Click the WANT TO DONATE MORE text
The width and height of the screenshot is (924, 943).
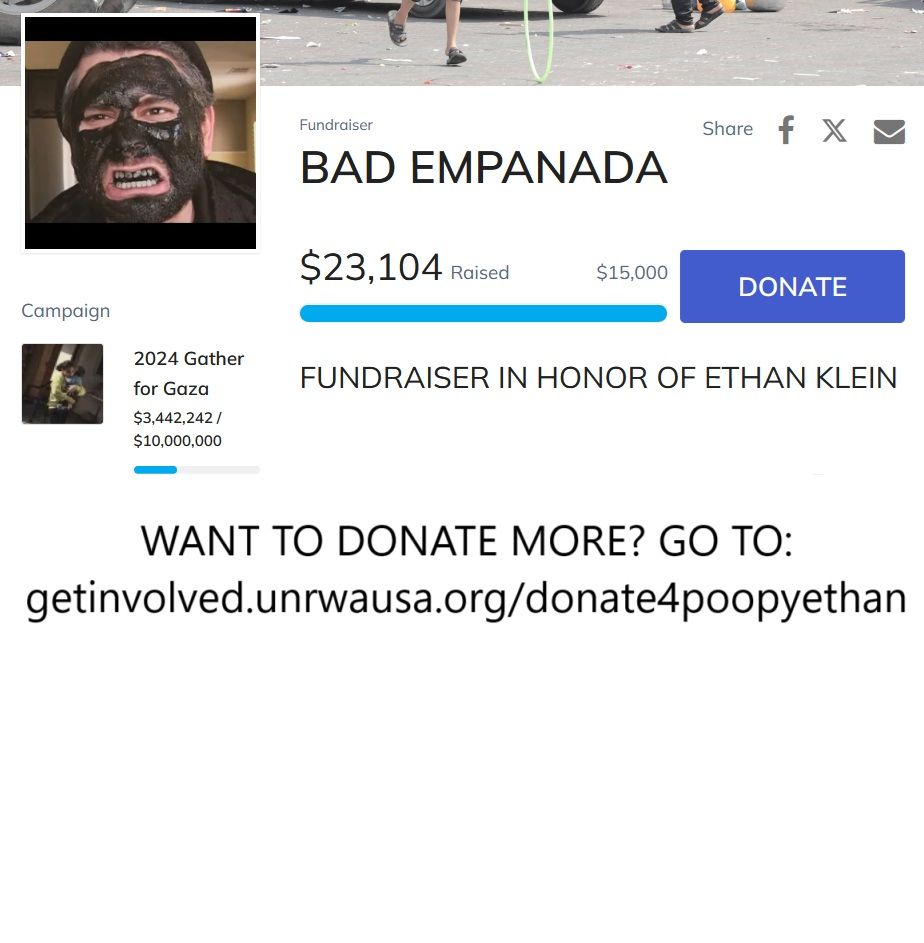pyautogui.click(x=467, y=541)
